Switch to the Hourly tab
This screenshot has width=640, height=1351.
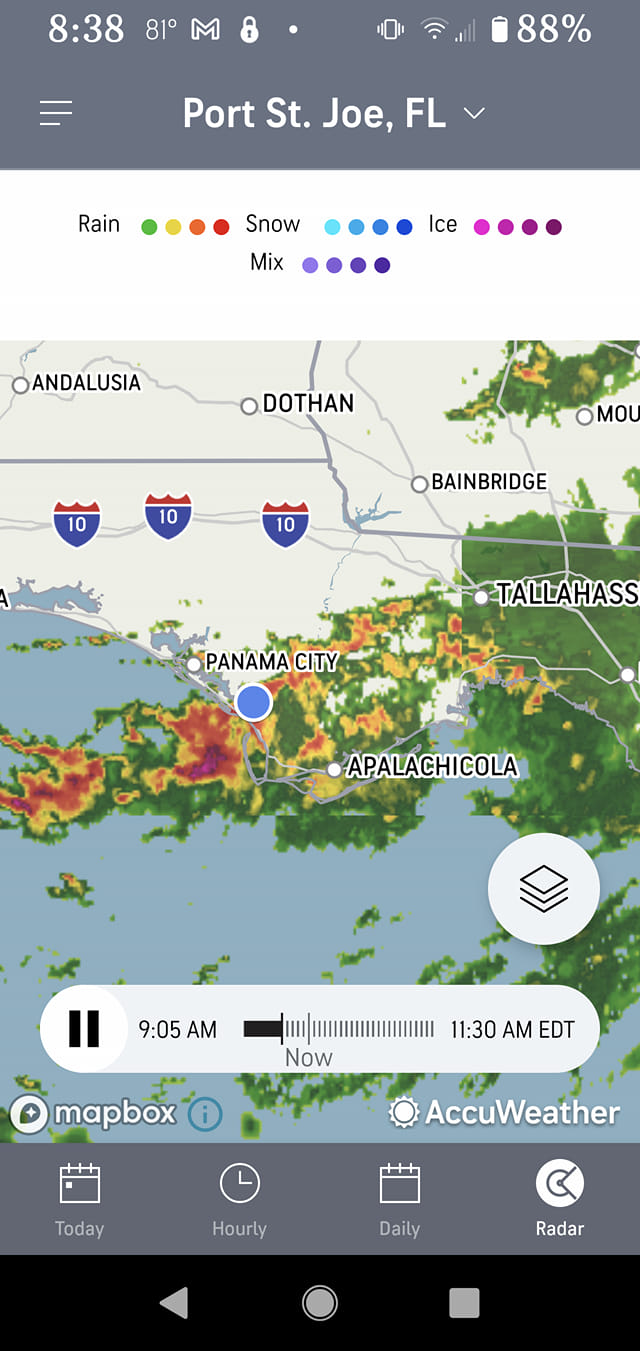tap(239, 1199)
